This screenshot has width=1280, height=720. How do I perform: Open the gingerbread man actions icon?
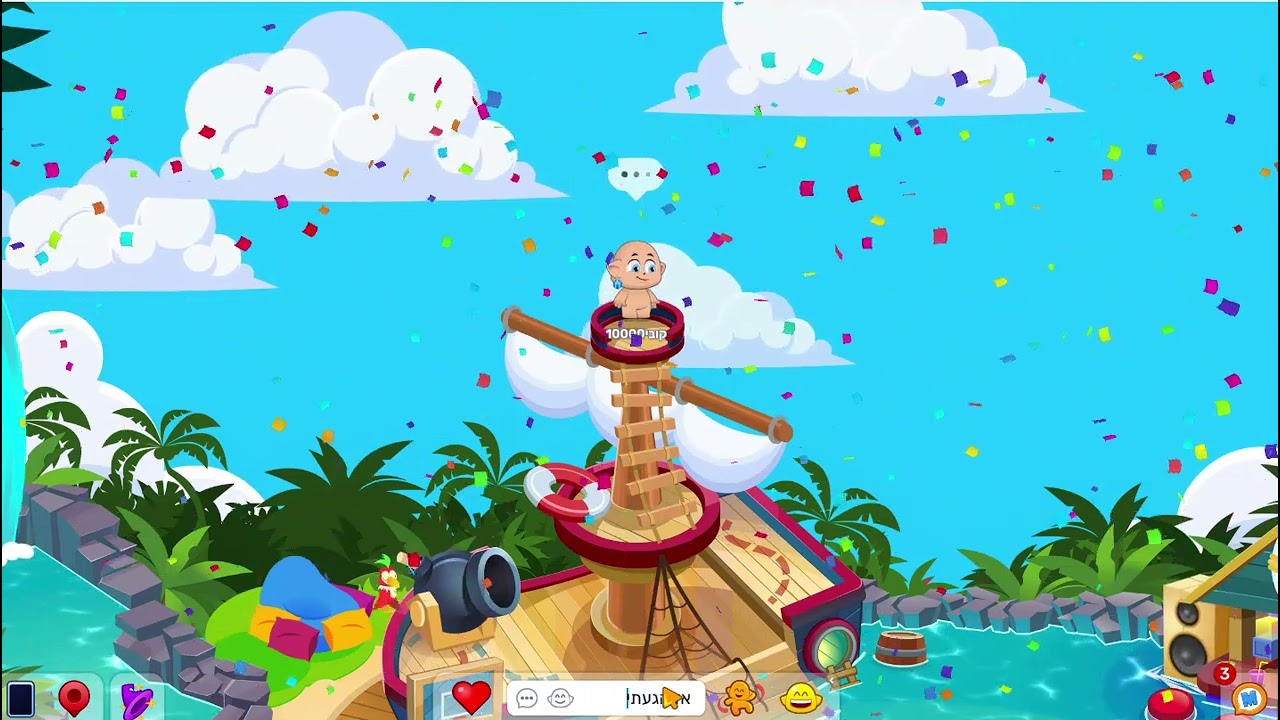pos(739,697)
